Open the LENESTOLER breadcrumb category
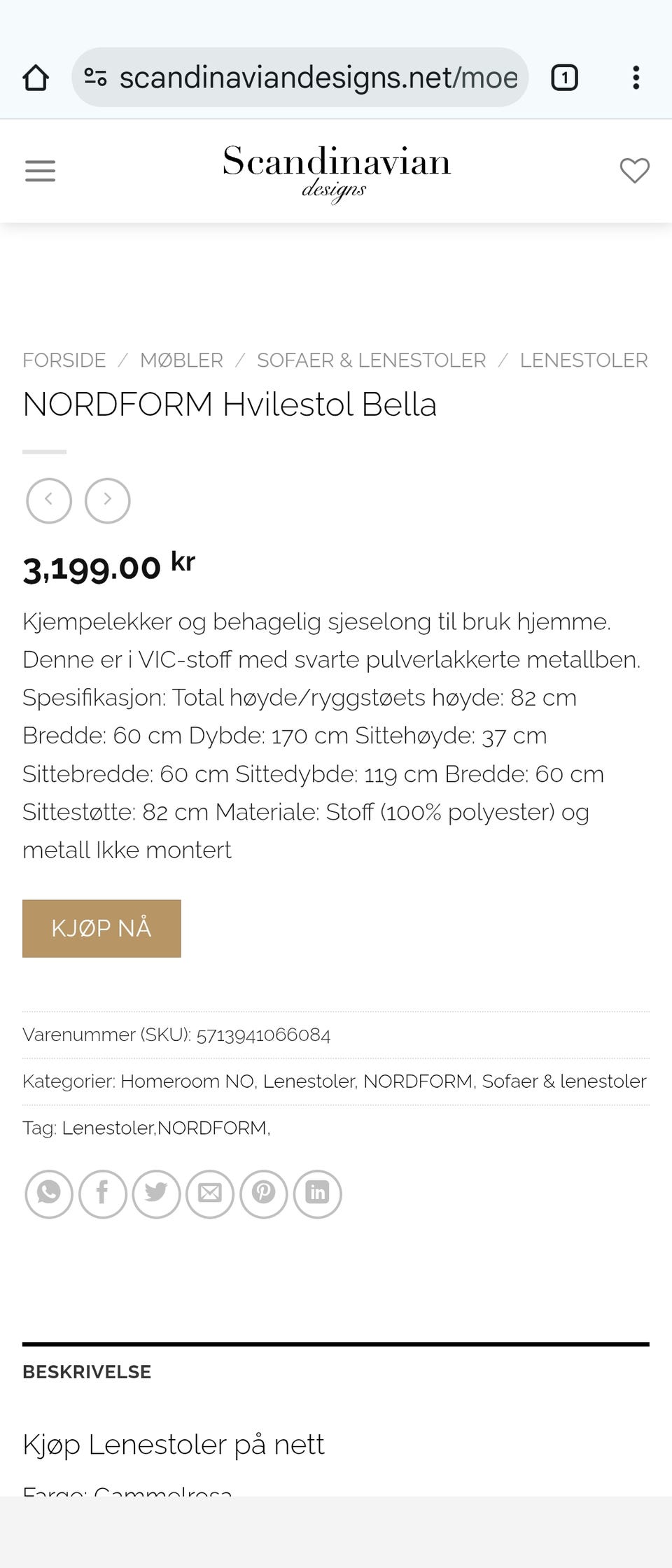 [583, 360]
